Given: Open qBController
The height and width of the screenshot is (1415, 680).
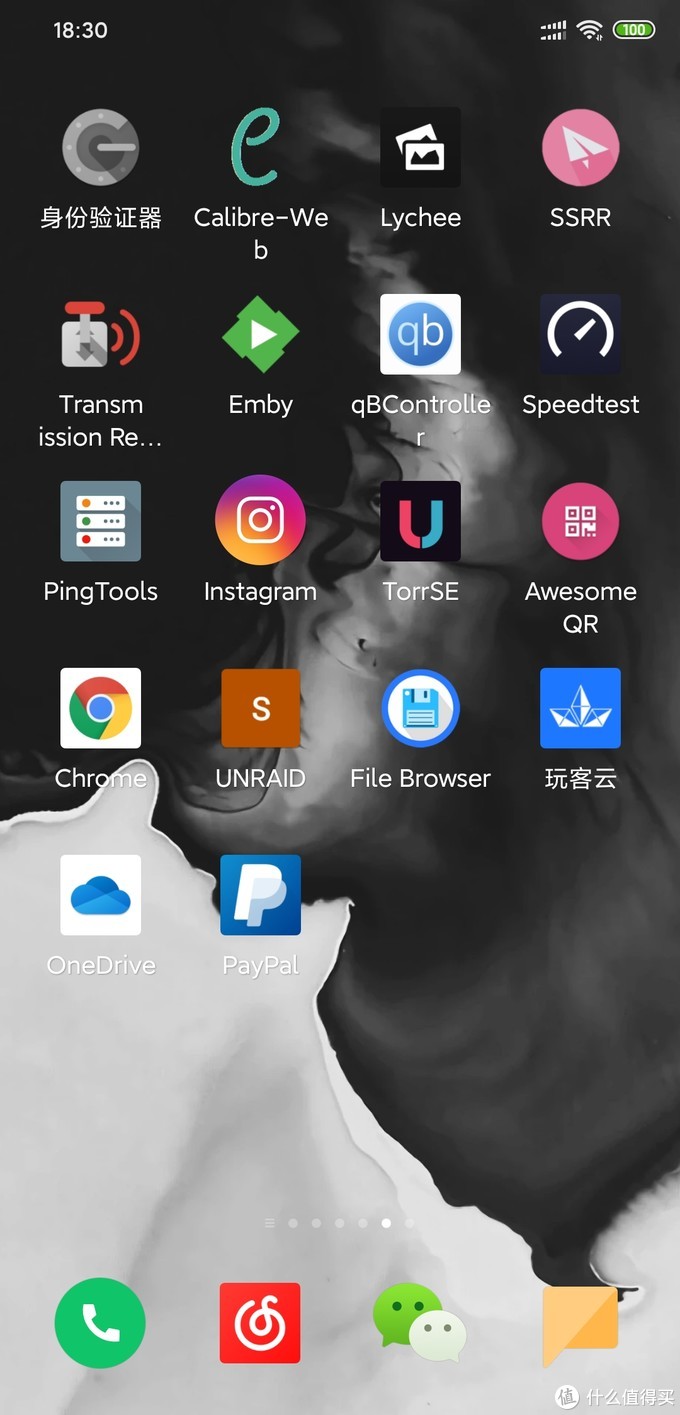Looking at the screenshot, I should 420,334.
